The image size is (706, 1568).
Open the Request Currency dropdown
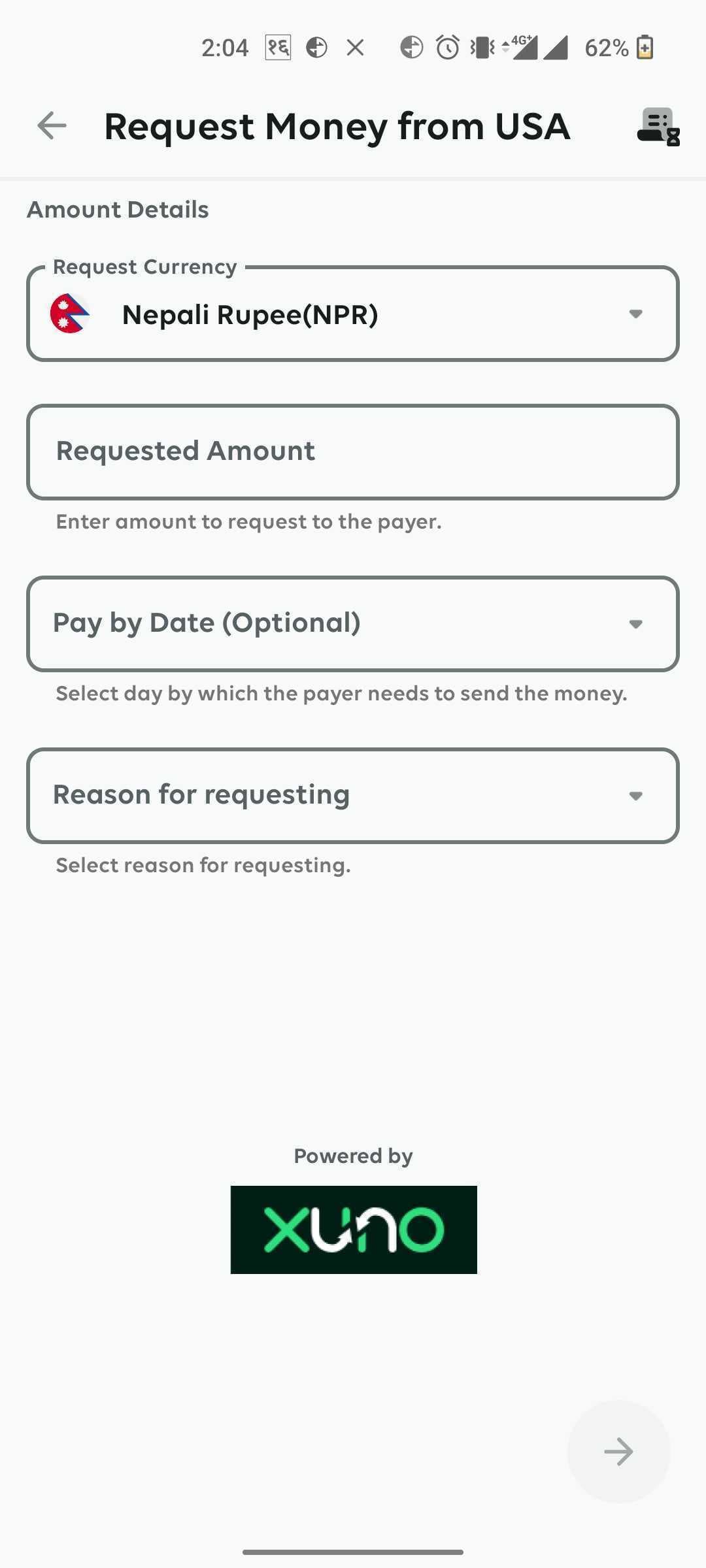click(353, 314)
